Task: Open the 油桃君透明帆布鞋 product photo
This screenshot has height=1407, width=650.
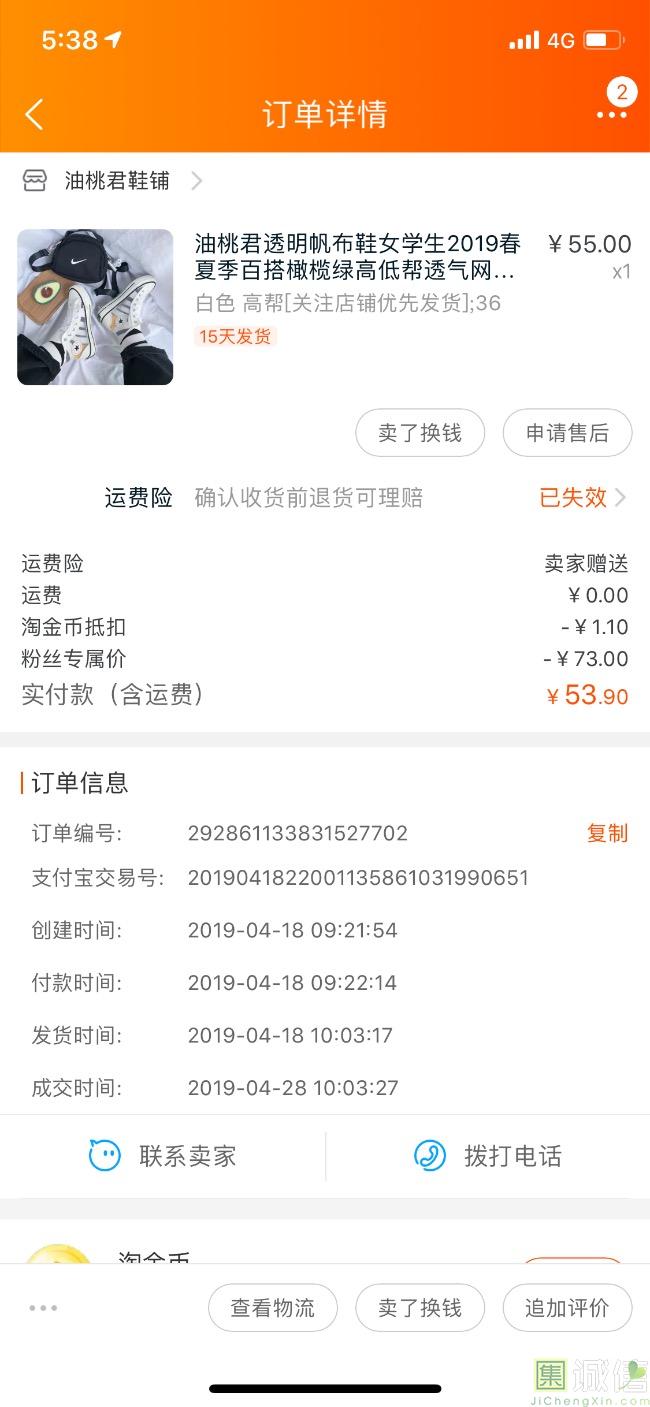Action: tap(95, 307)
